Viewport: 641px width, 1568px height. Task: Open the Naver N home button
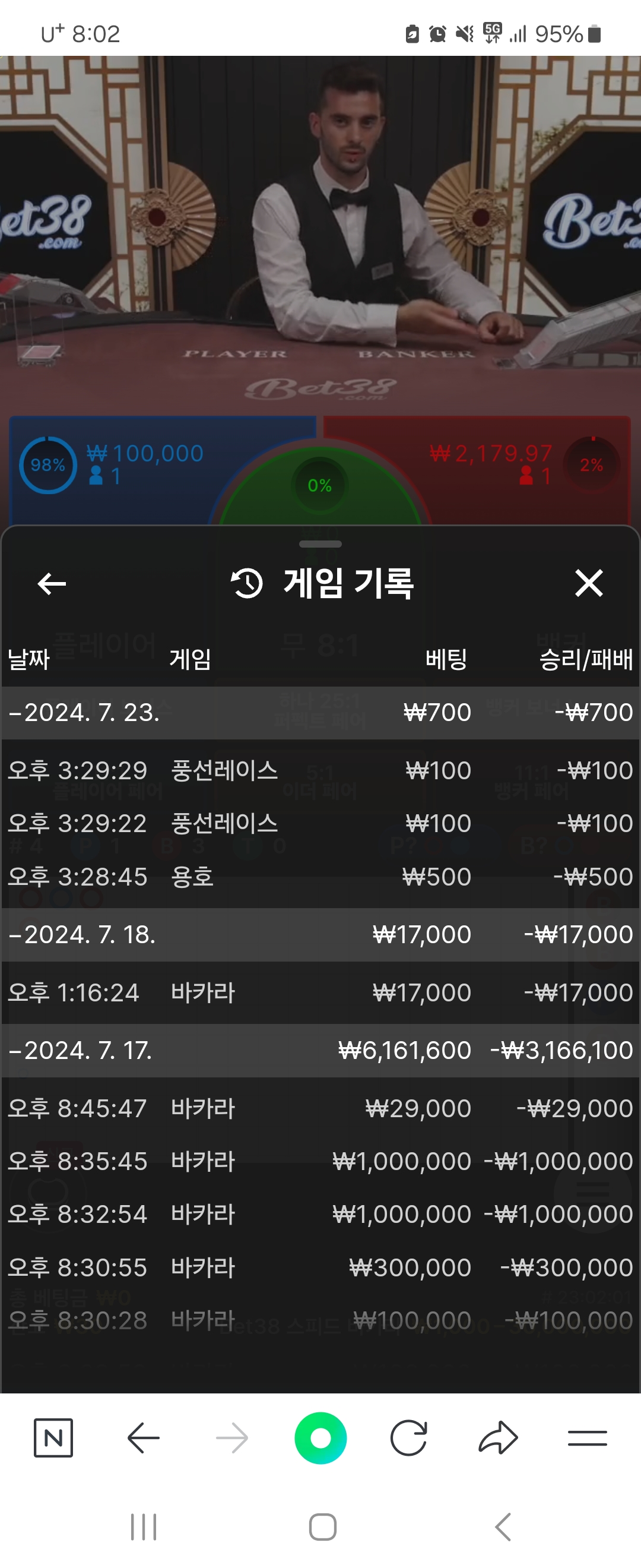(x=53, y=1438)
